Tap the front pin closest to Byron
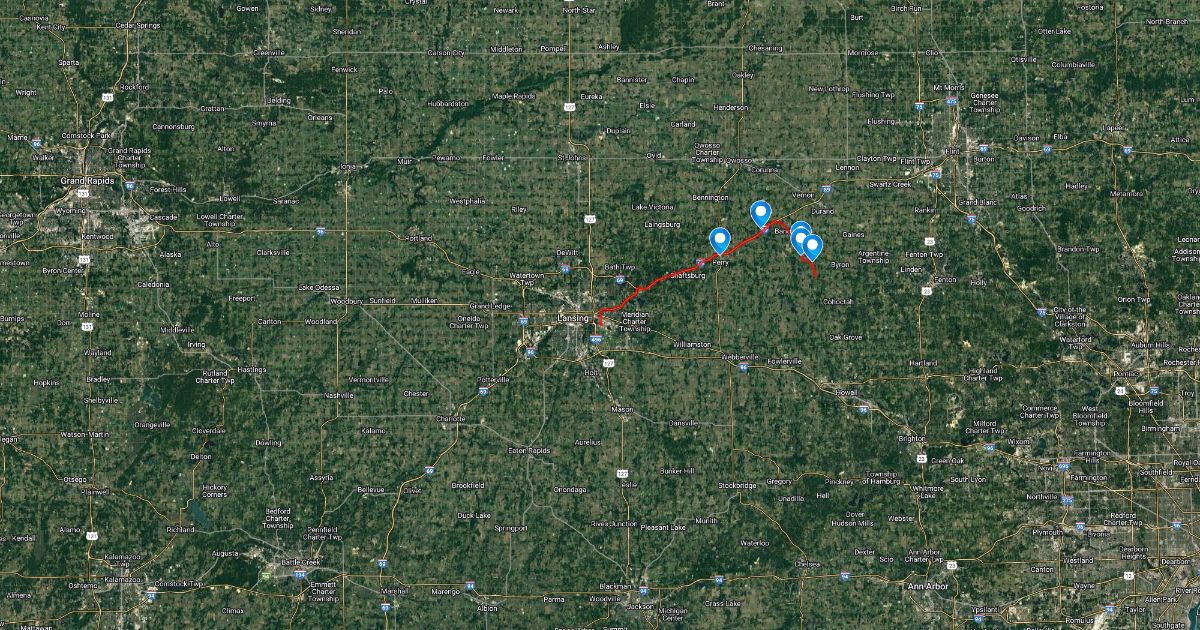 click(x=812, y=245)
